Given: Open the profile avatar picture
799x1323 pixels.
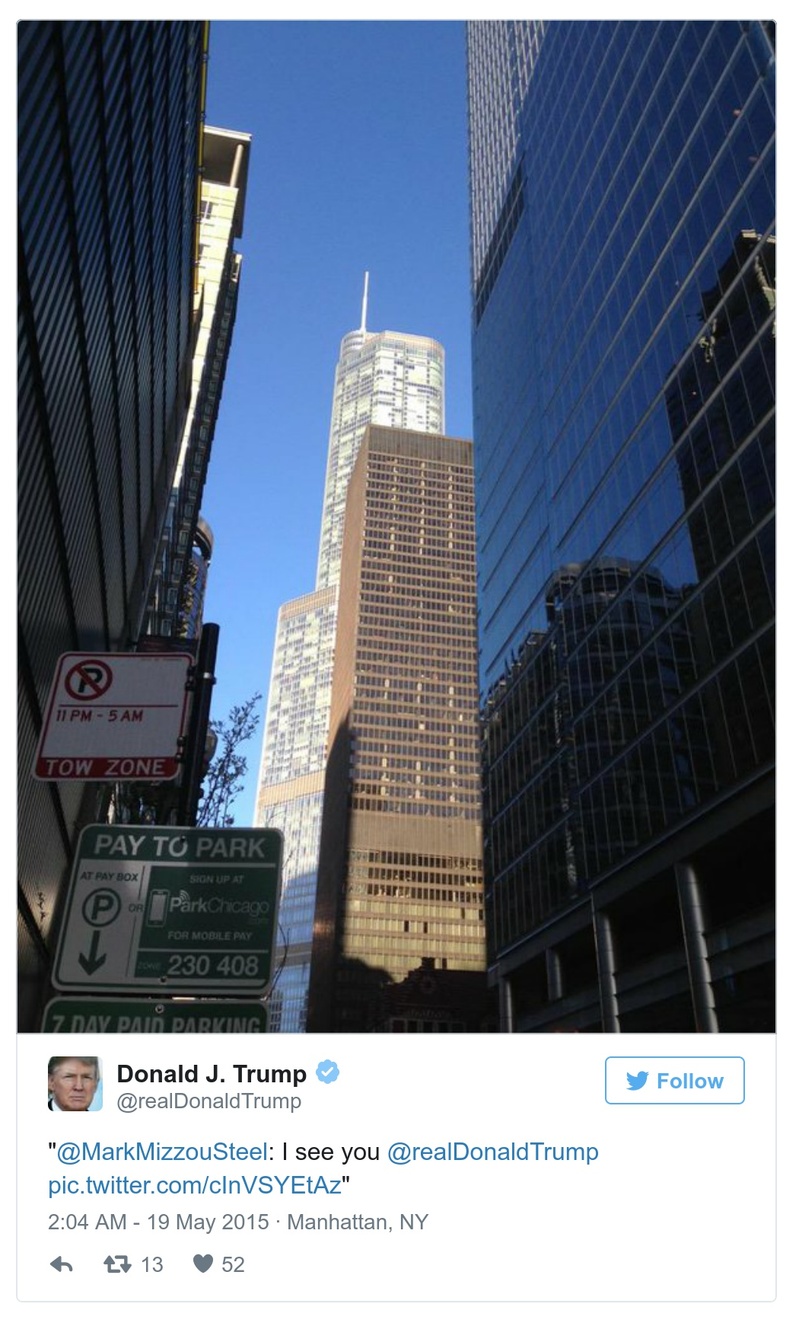Looking at the screenshot, I should pyautogui.click(x=75, y=1083).
